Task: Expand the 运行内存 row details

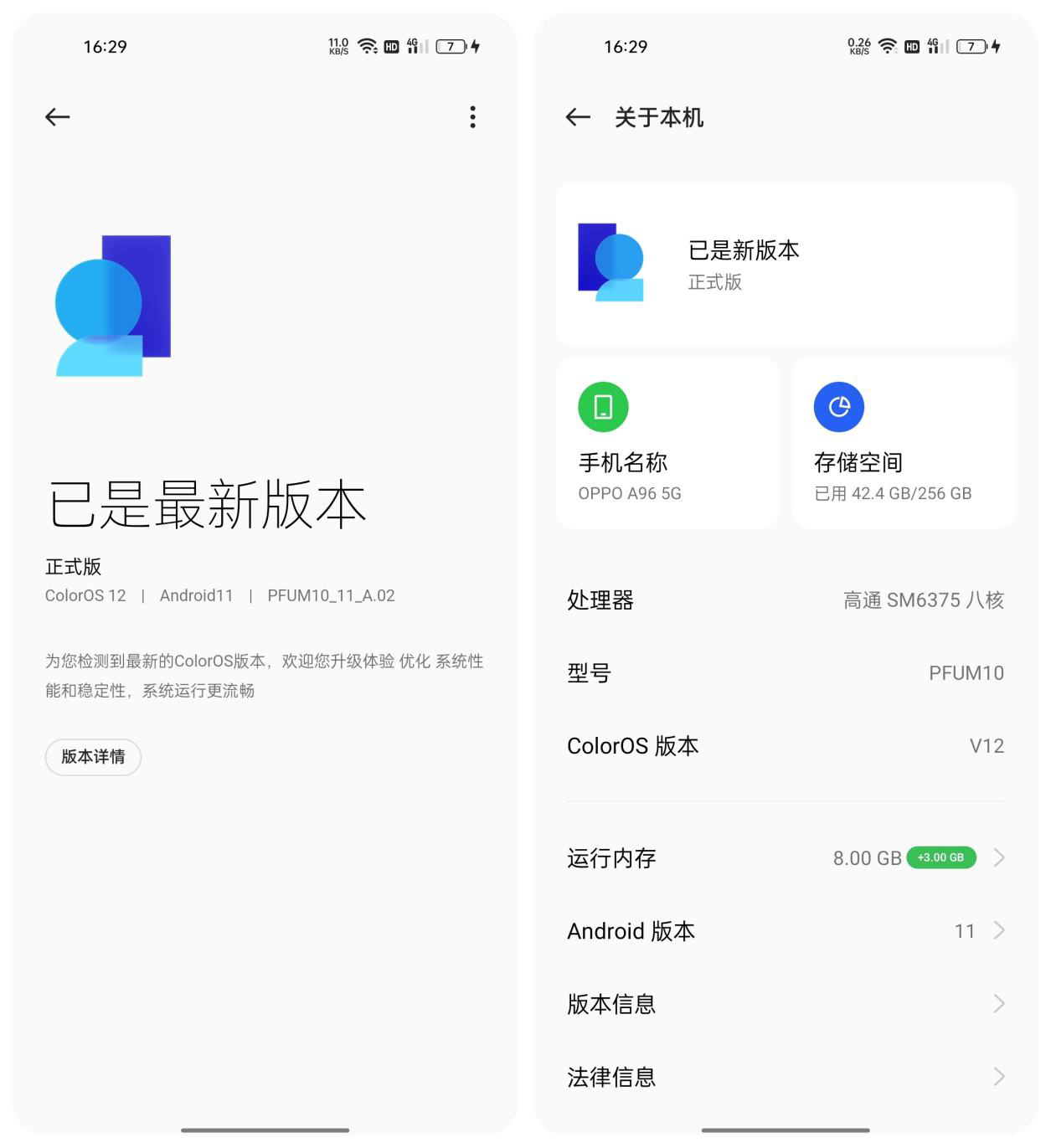Action: point(999,857)
